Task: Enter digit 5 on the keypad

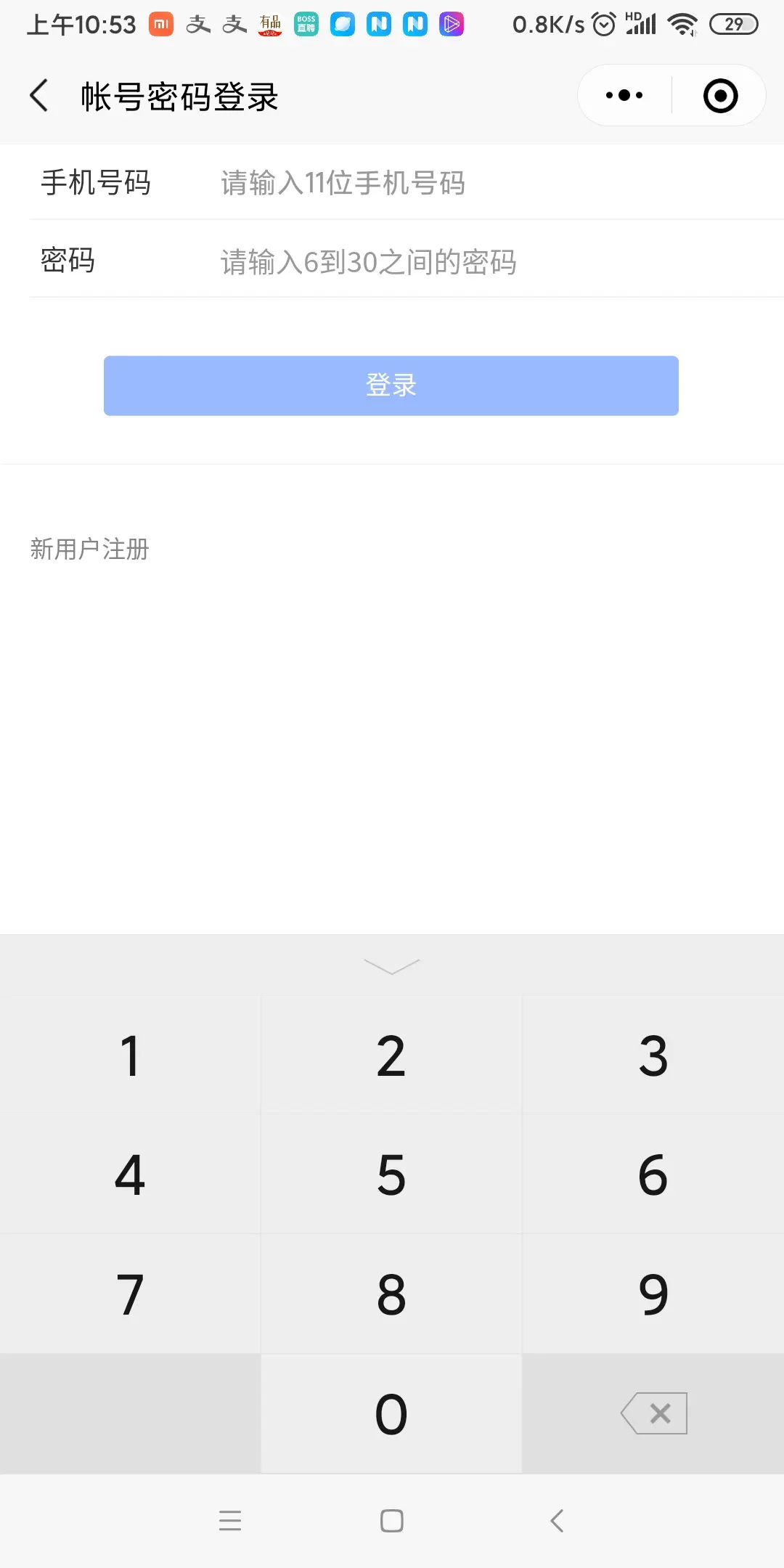Action: 391,1175
